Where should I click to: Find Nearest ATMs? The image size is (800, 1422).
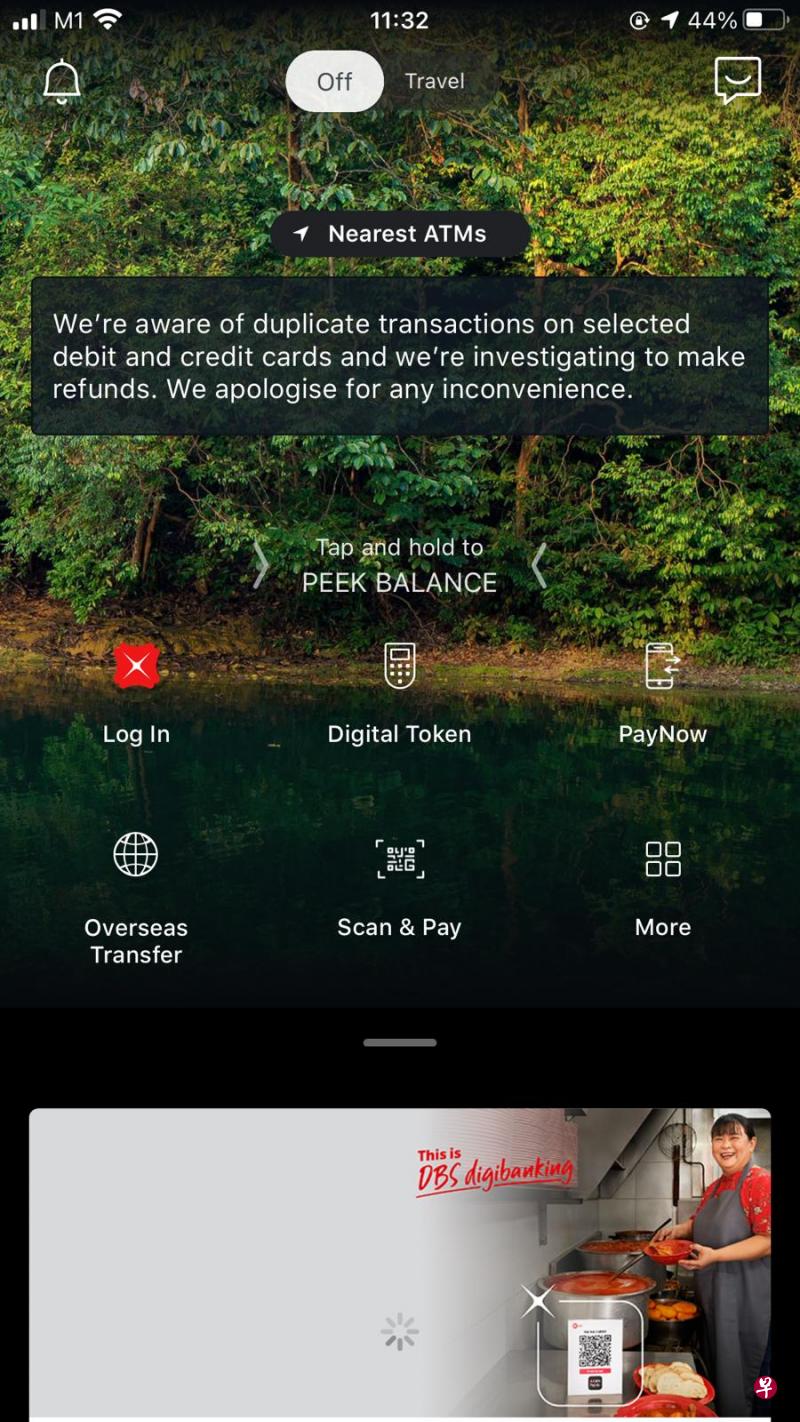pos(400,234)
